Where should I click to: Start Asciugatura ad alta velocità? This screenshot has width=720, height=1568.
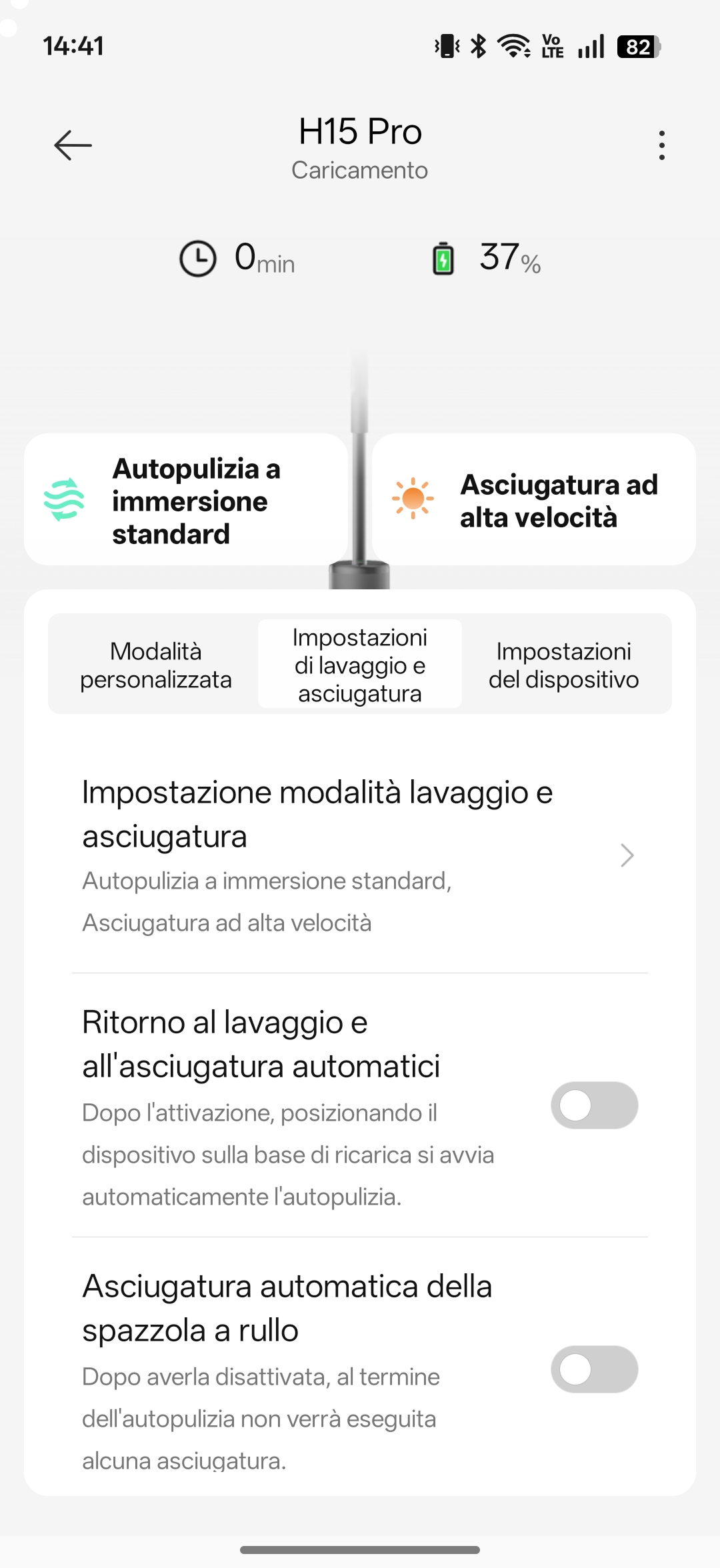pos(534,500)
